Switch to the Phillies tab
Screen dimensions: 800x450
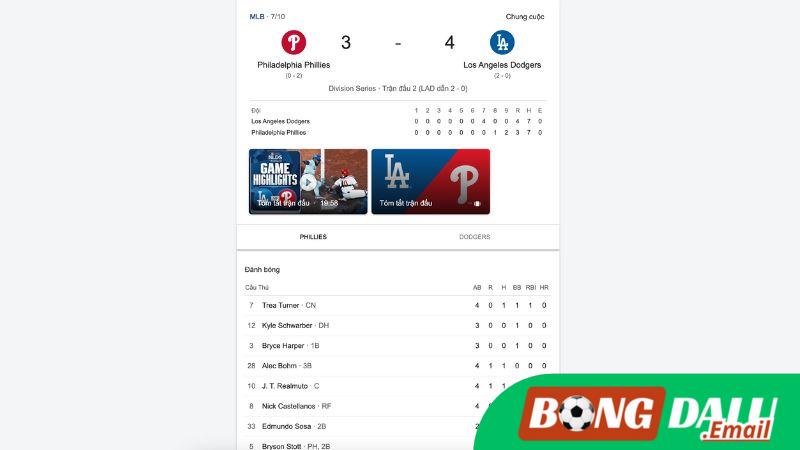pos(313,237)
